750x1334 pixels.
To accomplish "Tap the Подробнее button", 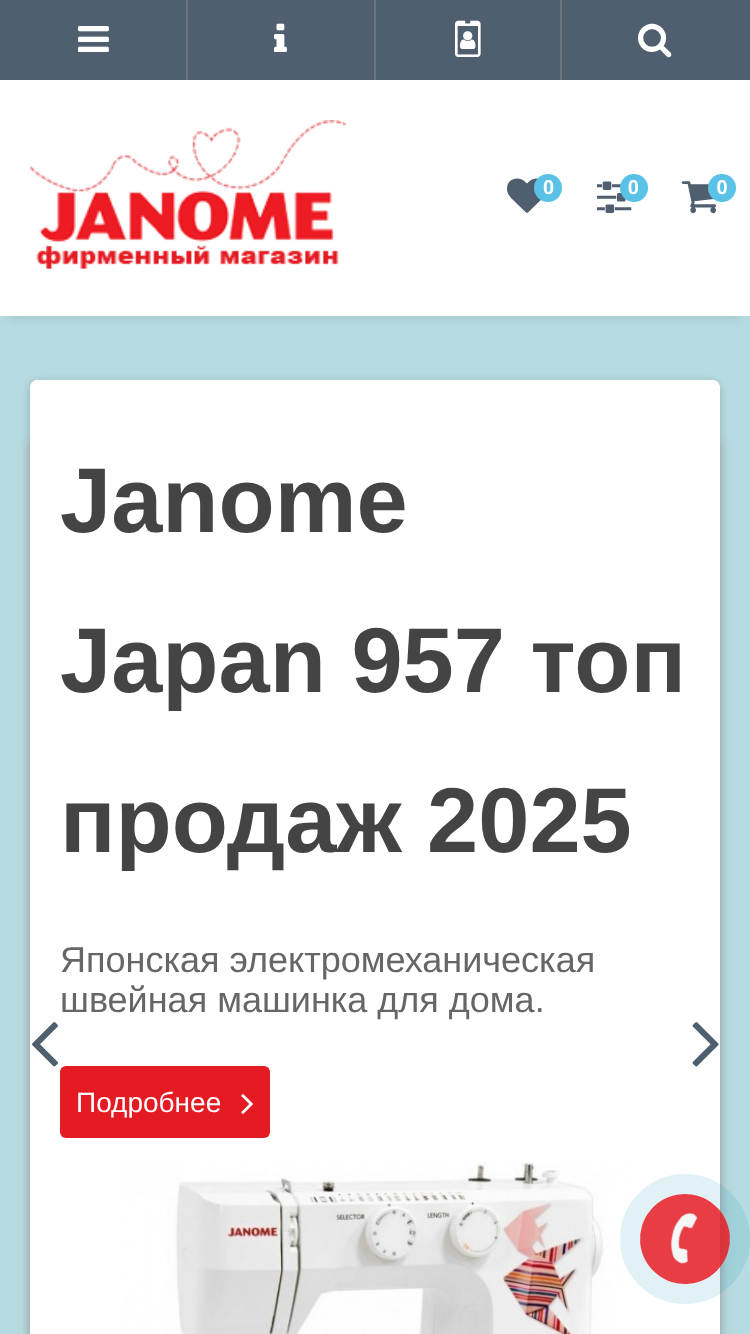I will click(165, 1102).
